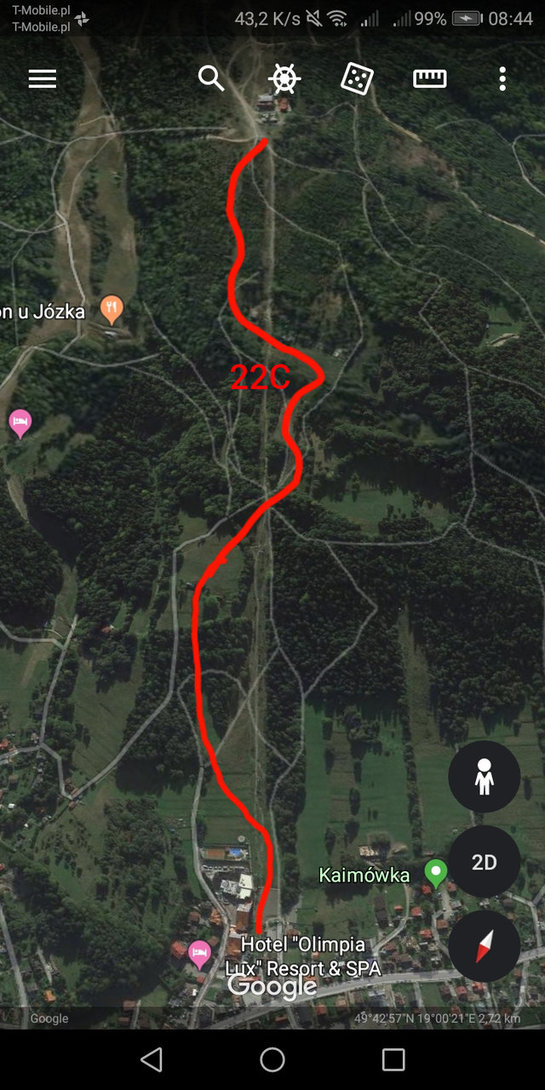Tap the I'm Feeling Lucky dice
The image size is (545, 1090).
(x=357, y=79)
